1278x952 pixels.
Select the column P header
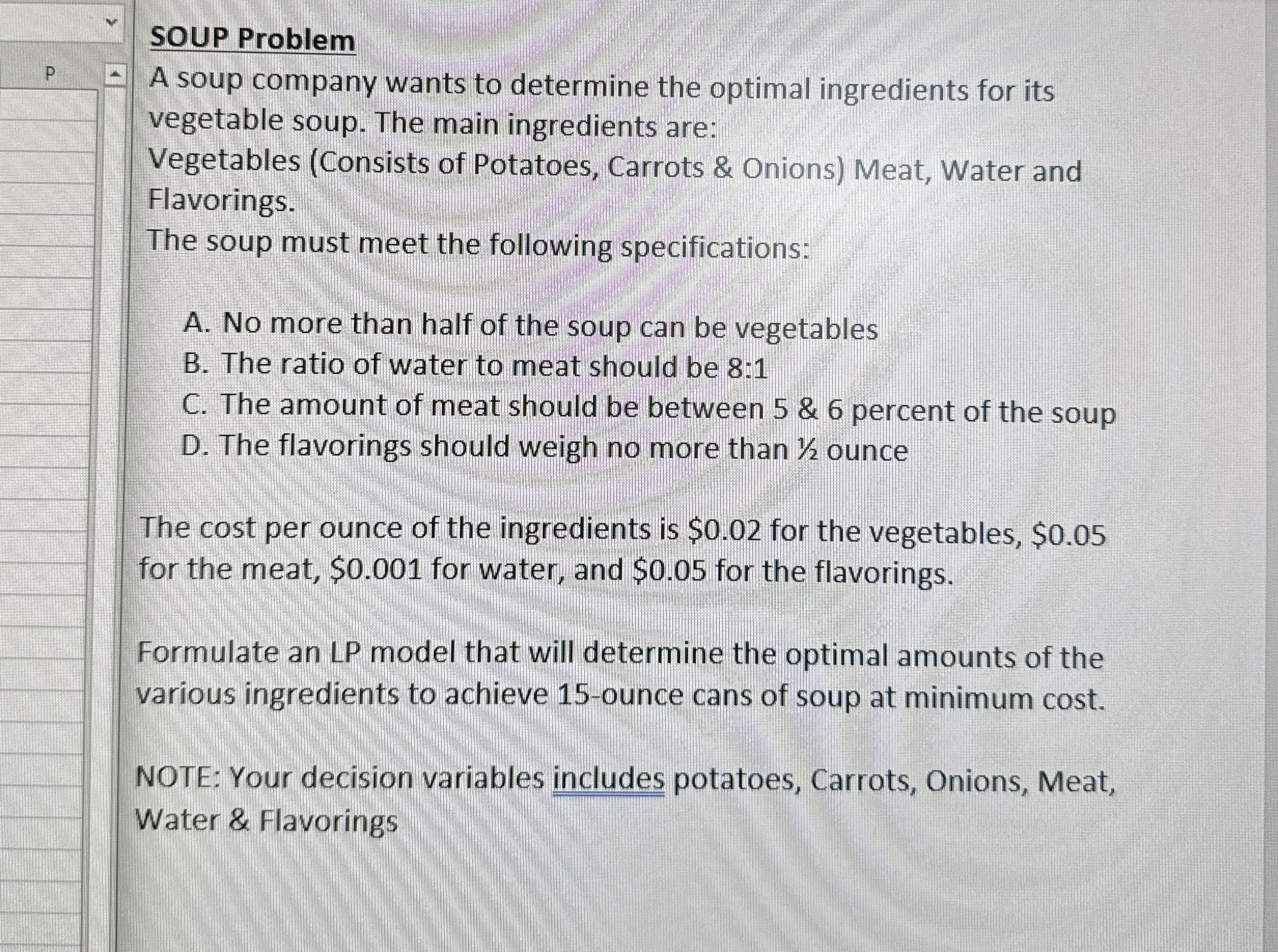pos(50,73)
